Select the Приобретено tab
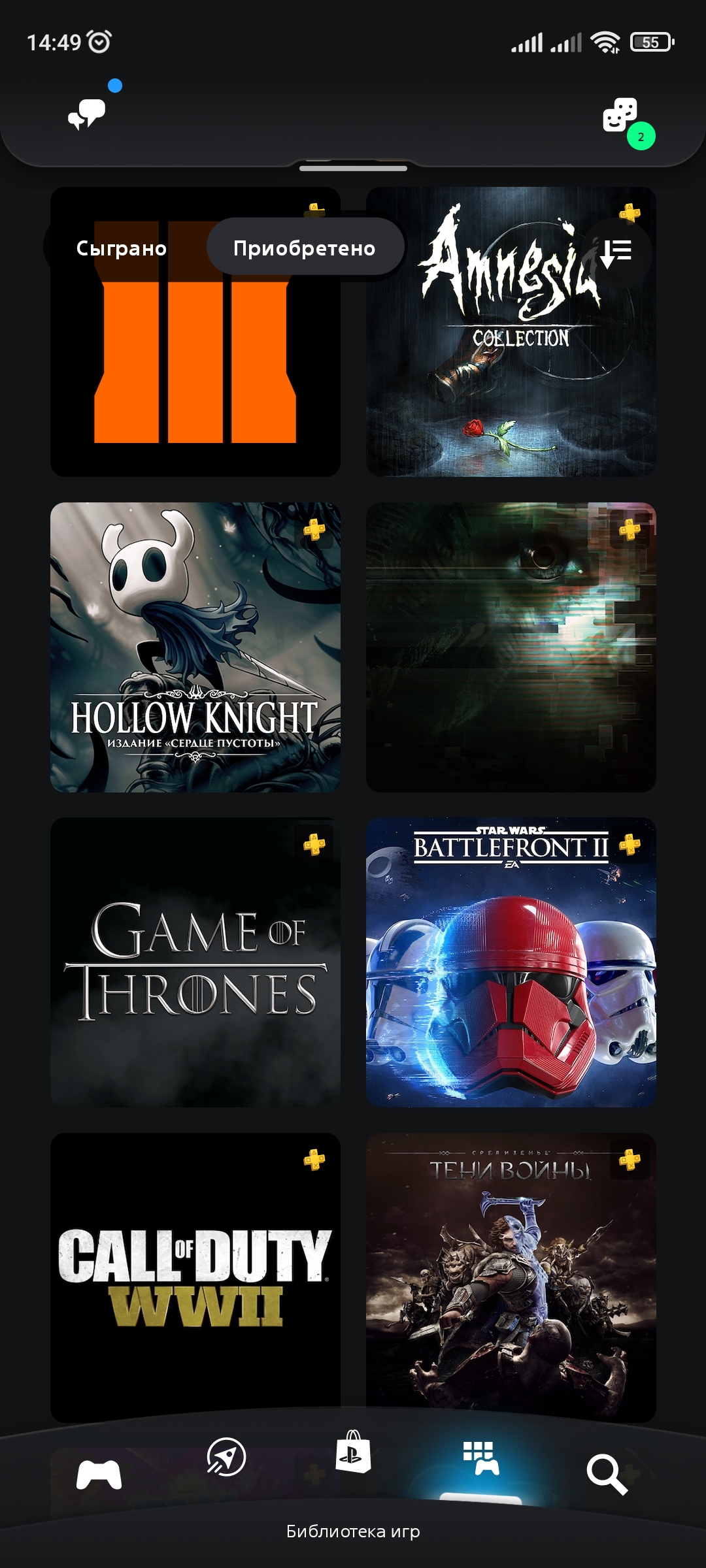 coord(305,248)
